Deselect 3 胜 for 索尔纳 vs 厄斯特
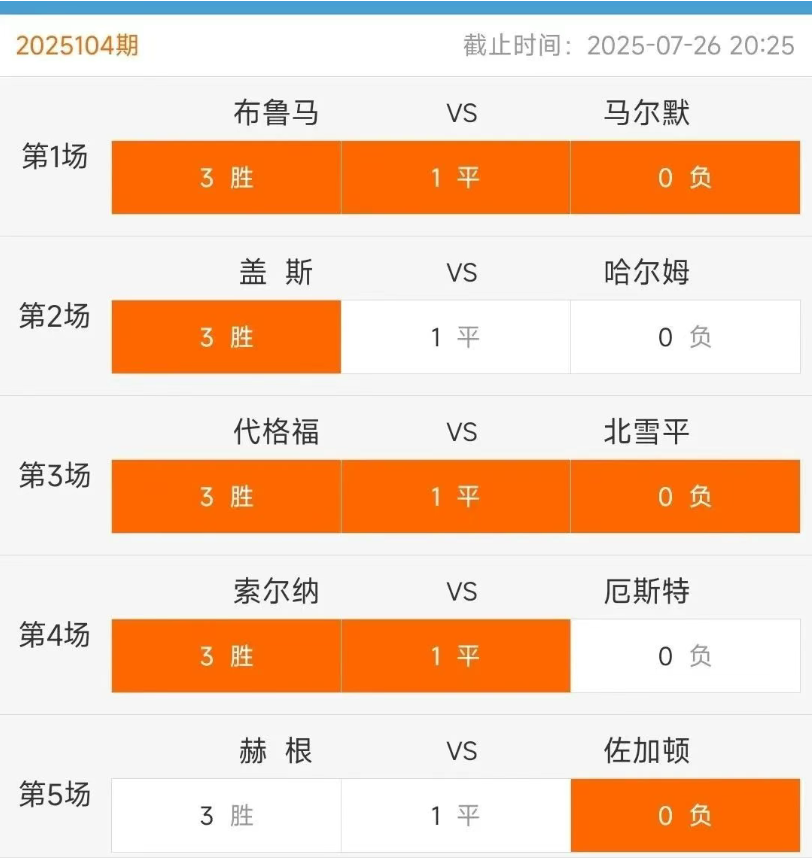 (x=226, y=656)
